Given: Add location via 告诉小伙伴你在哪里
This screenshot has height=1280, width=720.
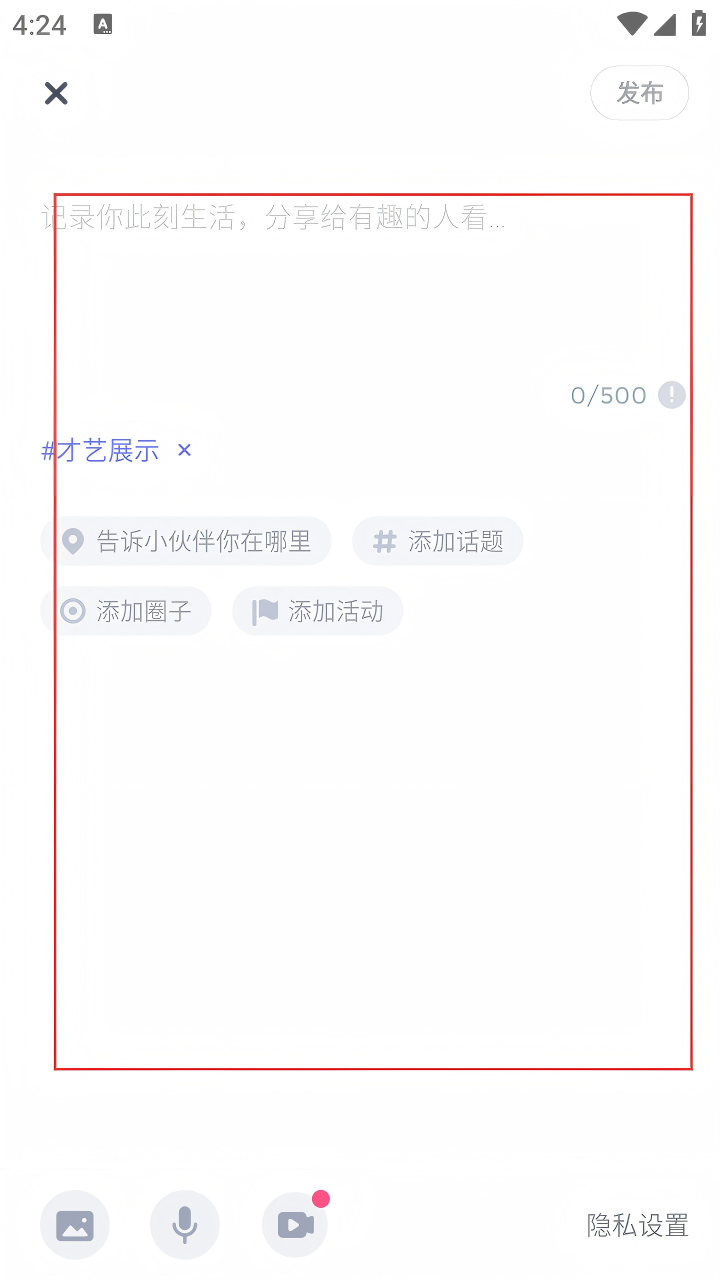Looking at the screenshot, I should click(x=186, y=541).
